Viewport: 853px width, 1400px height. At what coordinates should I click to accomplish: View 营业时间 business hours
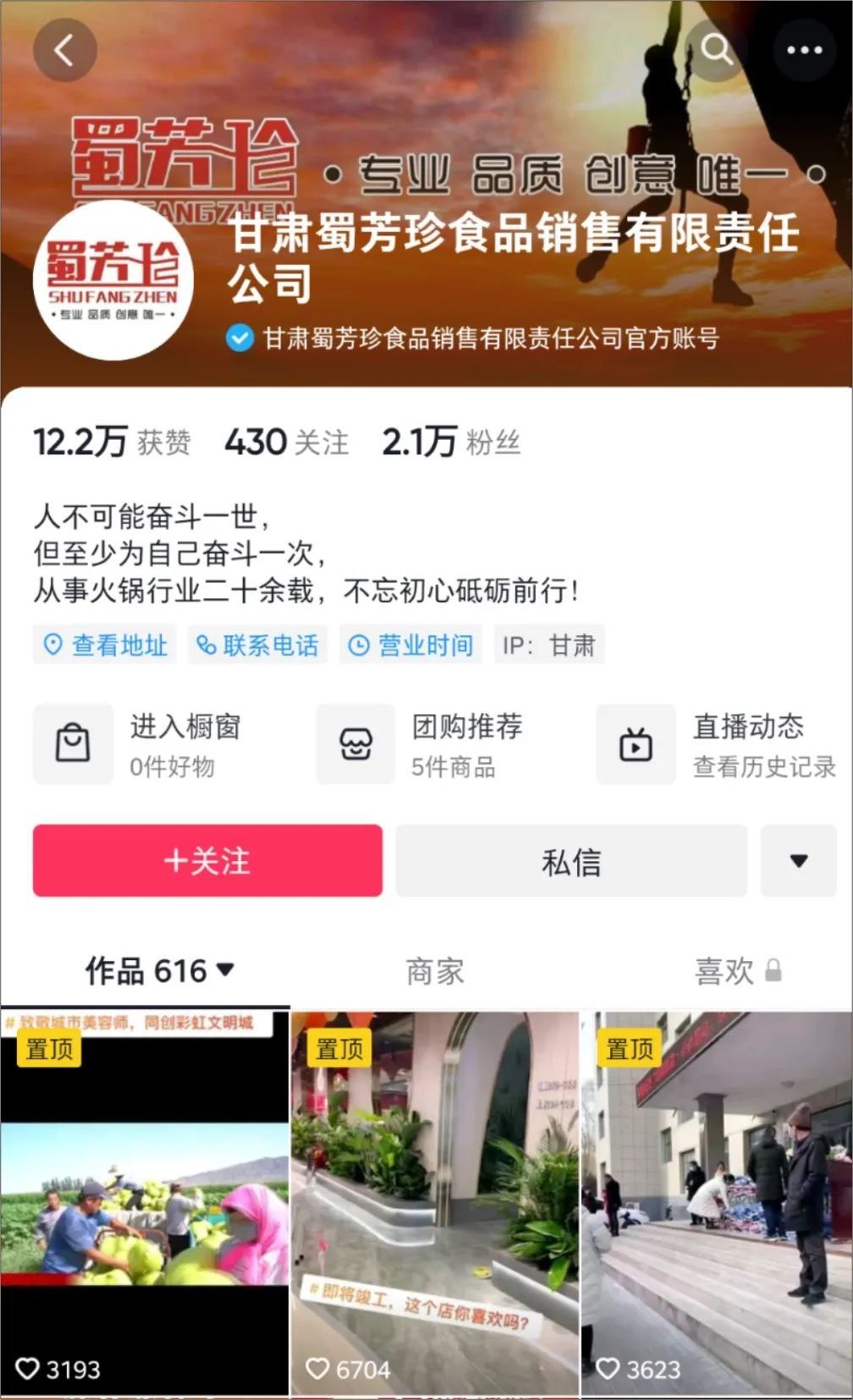[x=410, y=645]
